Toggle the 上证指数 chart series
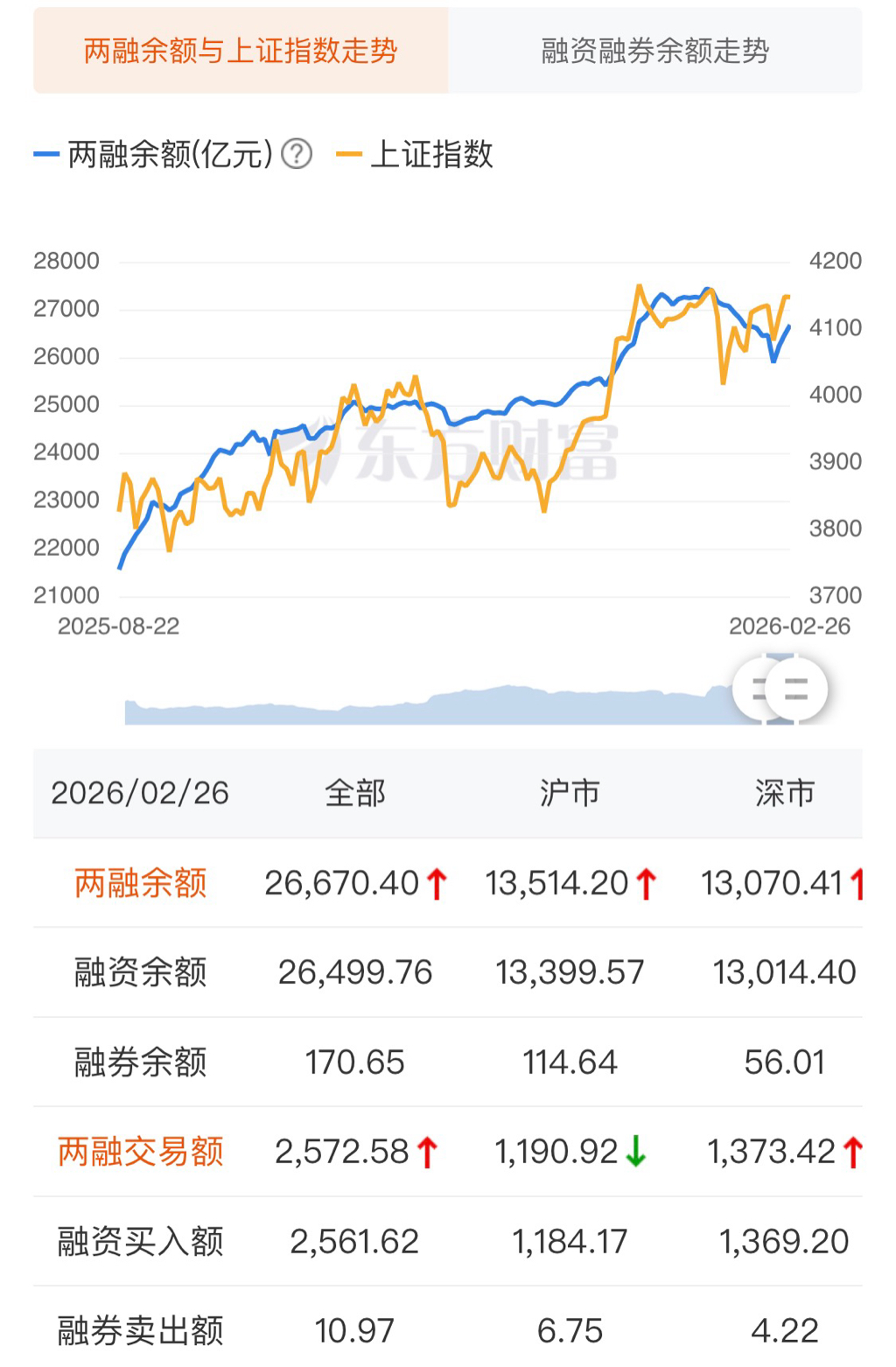896x1367 pixels. click(416, 154)
